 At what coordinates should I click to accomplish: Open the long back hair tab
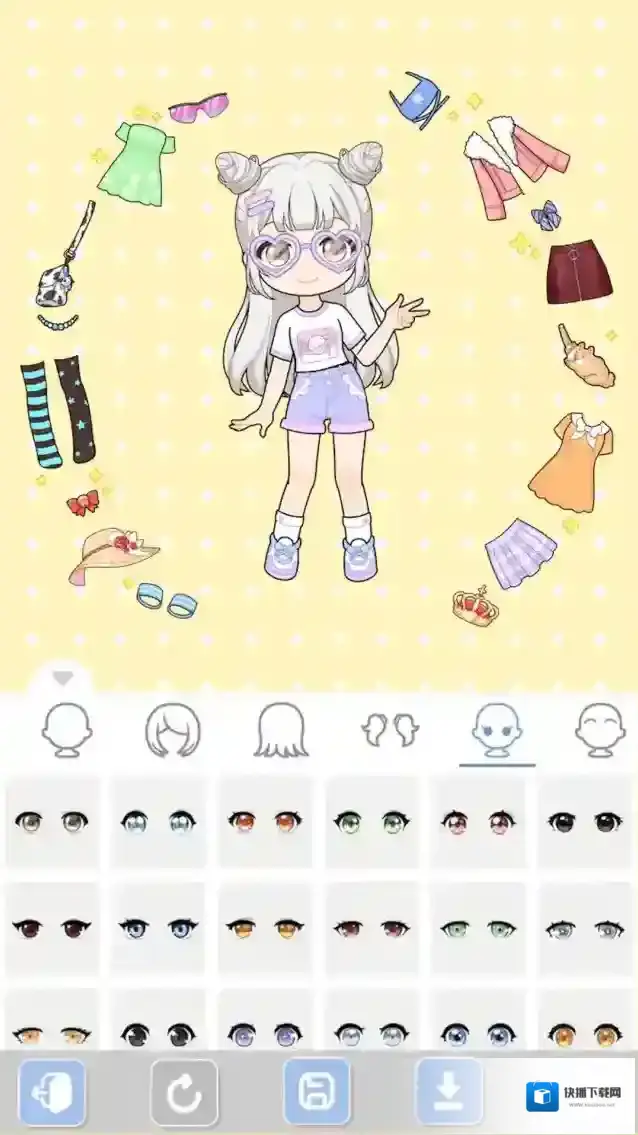click(x=281, y=730)
